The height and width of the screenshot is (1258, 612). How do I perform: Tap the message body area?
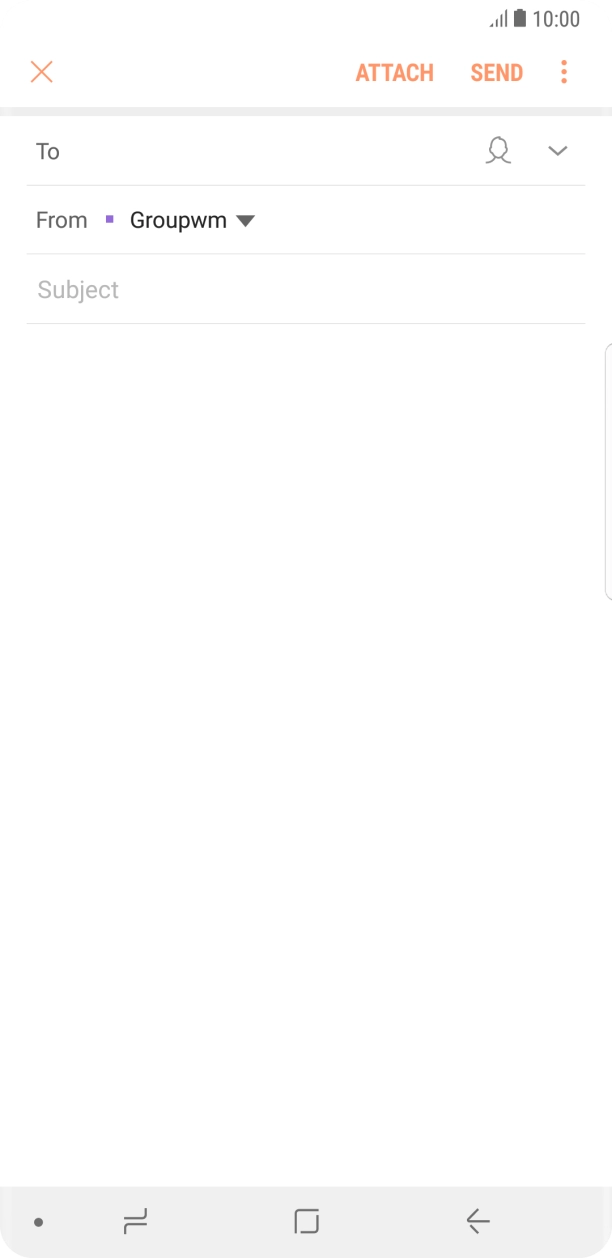300,700
